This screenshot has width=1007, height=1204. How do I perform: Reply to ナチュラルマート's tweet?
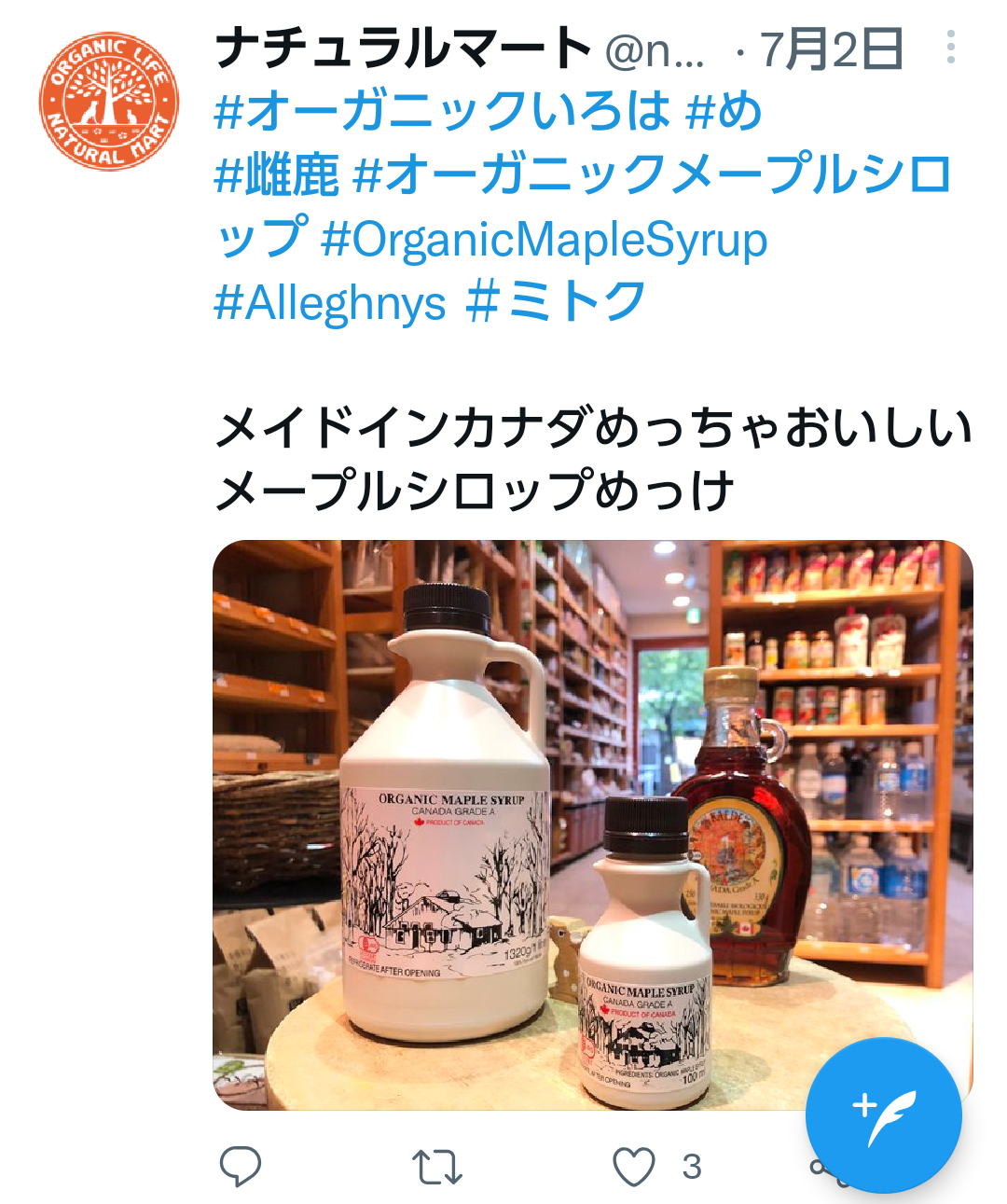(x=240, y=1166)
